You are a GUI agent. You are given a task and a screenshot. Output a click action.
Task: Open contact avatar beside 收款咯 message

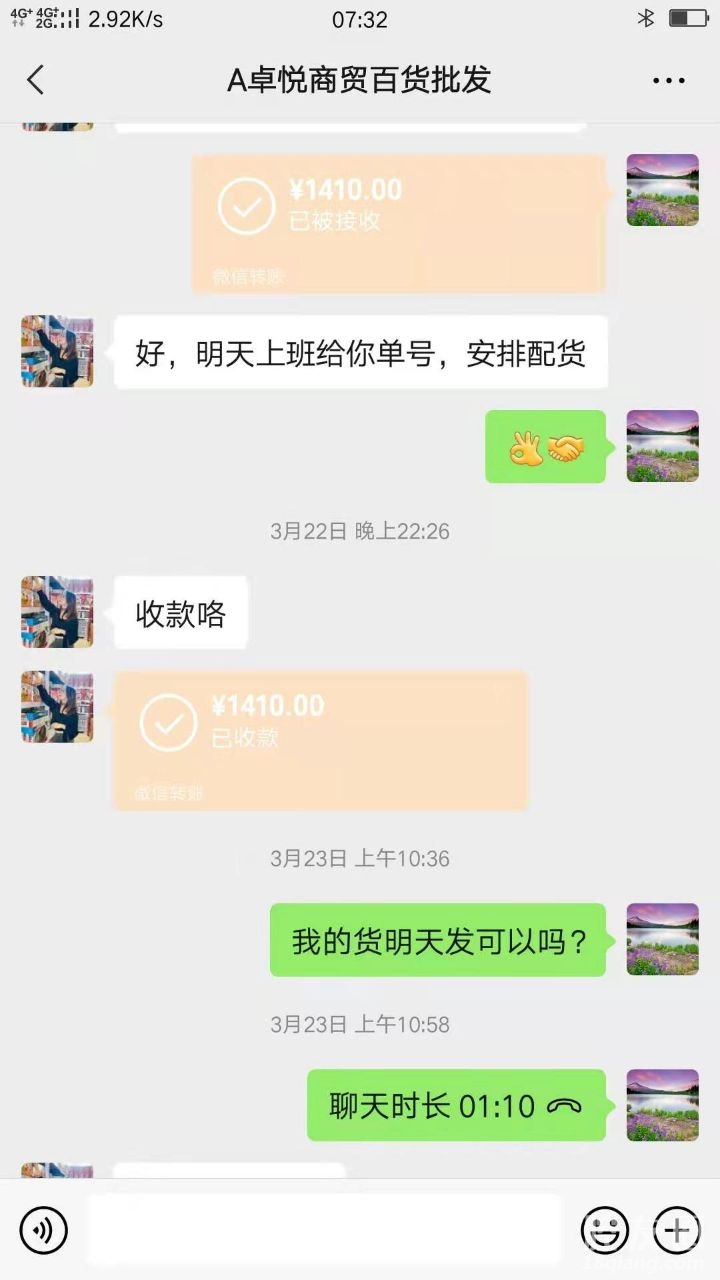click(x=57, y=612)
